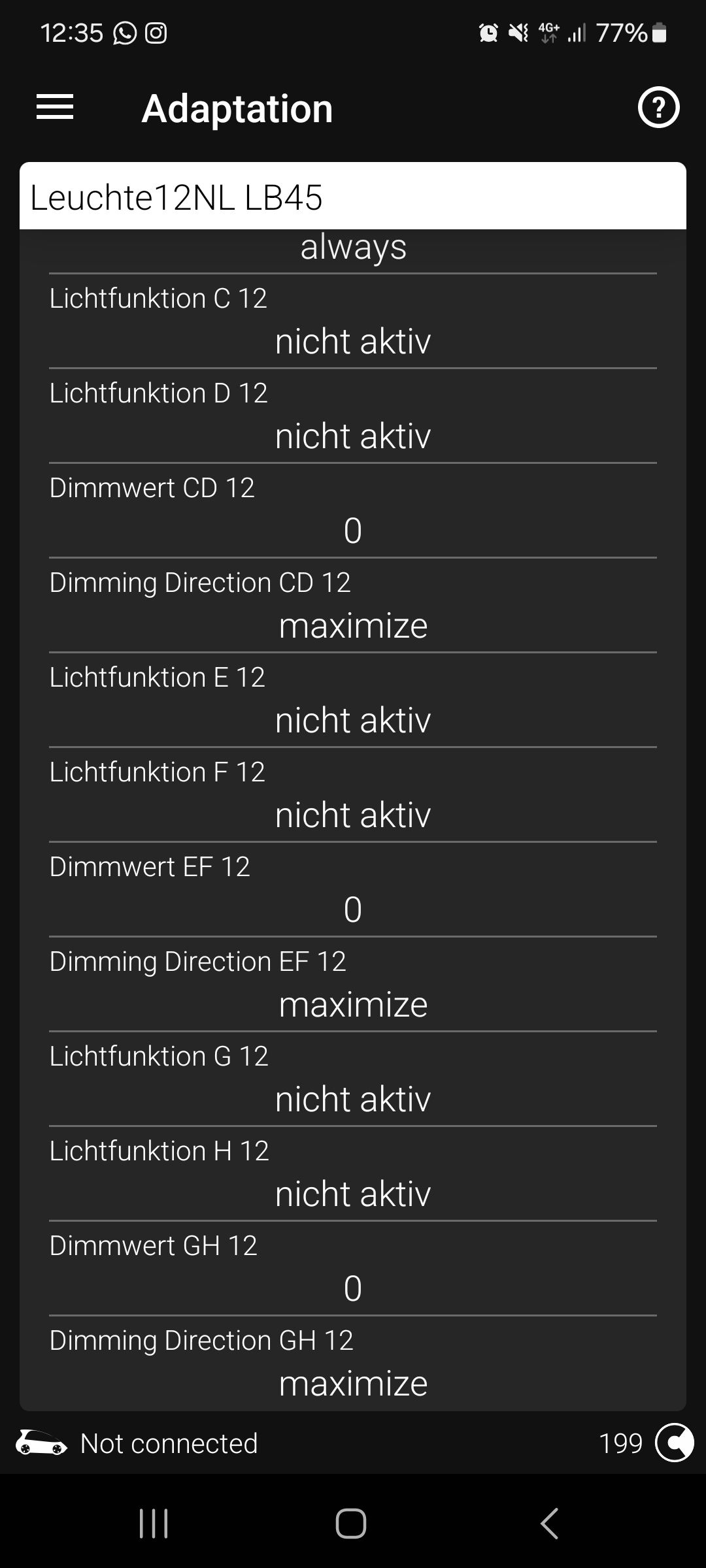Edit Dimmwert CD 12 value
The width and height of the screenshot is (706, 1568).
click(353, 511)
